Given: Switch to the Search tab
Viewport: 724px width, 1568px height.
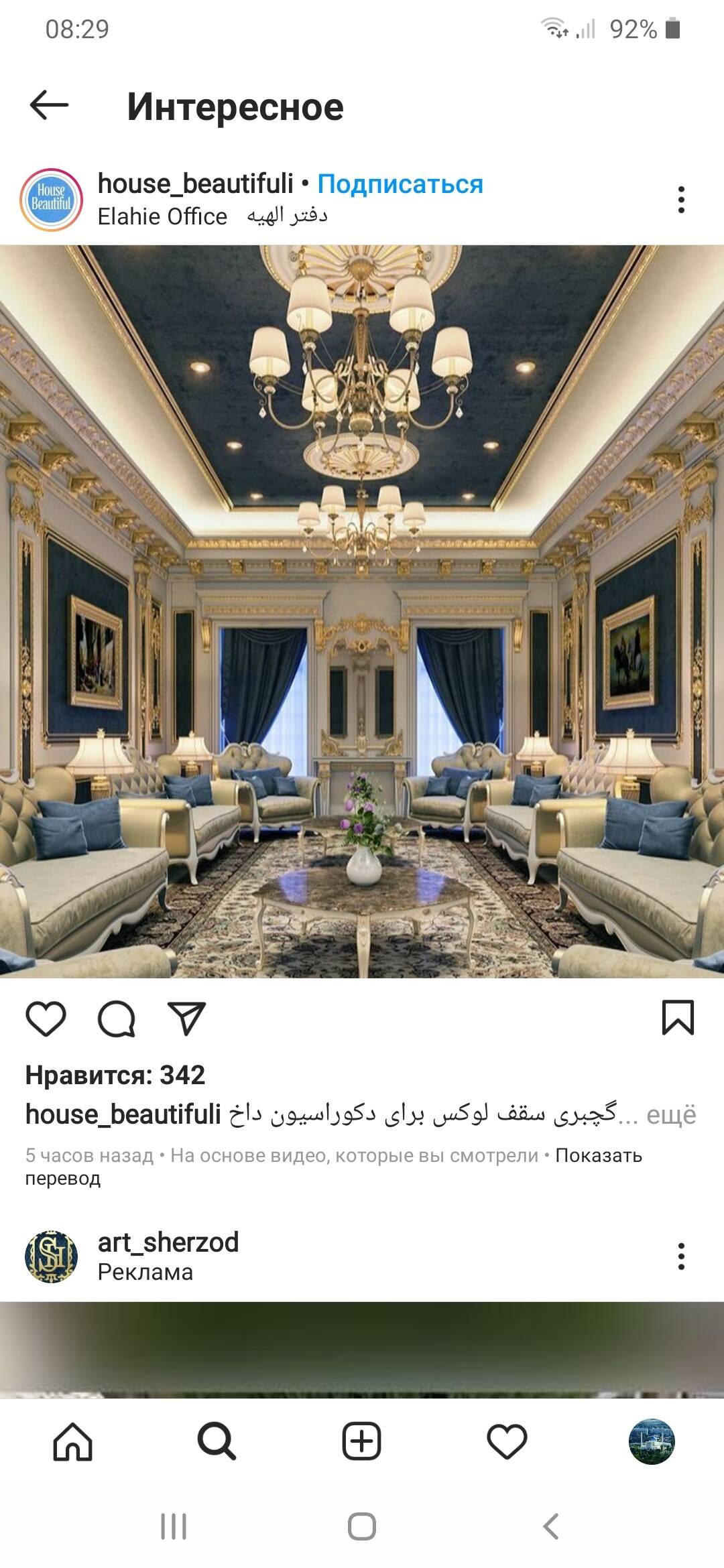Looking at the screenshot, I should coord(217,1441).
